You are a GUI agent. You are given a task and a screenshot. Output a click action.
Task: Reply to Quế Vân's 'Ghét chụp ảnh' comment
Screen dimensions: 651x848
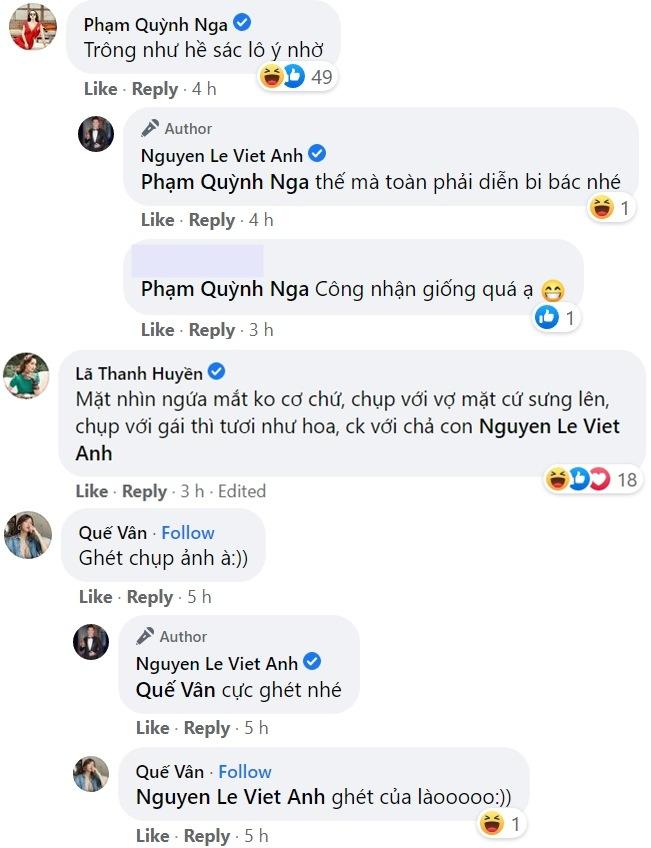point(150,597)
